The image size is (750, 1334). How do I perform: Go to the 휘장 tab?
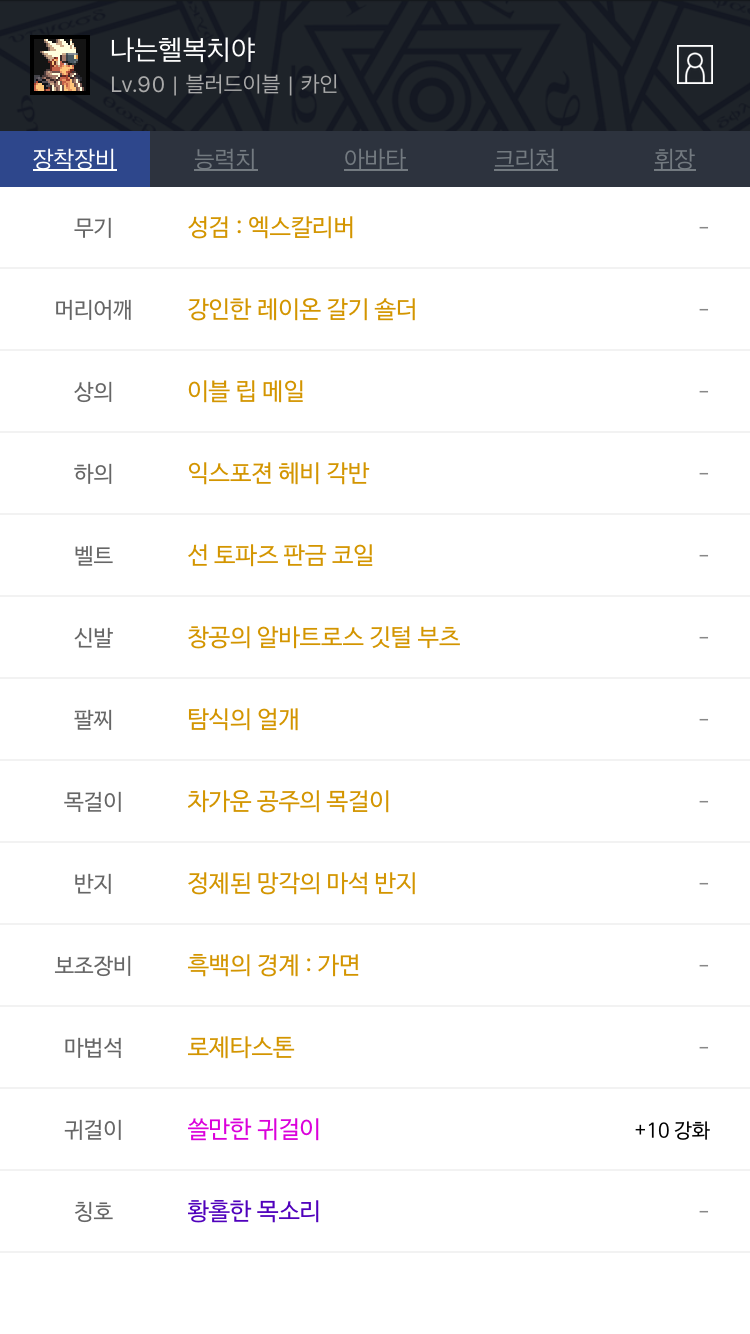point(675,159)
